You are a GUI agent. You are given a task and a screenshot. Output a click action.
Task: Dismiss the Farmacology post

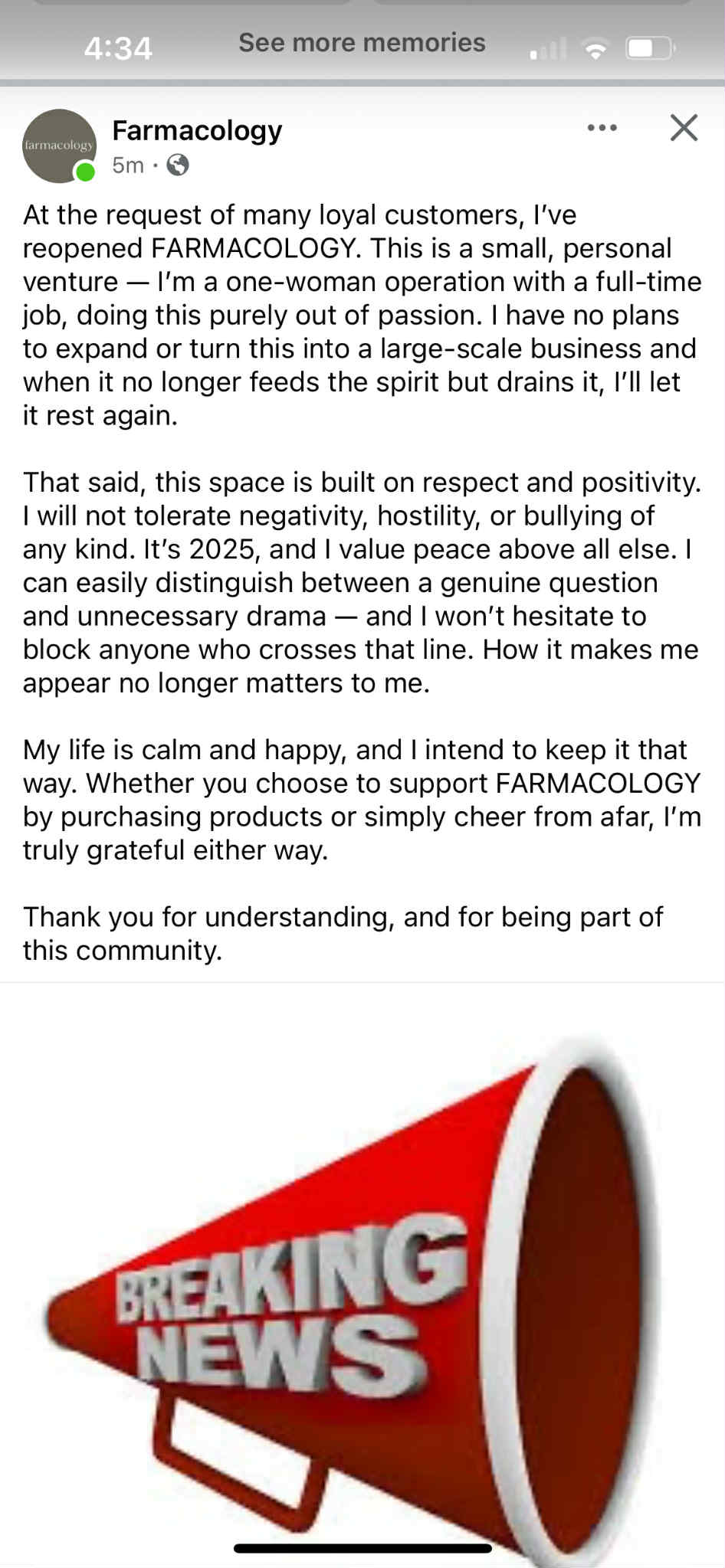click(x=684, y=128)
